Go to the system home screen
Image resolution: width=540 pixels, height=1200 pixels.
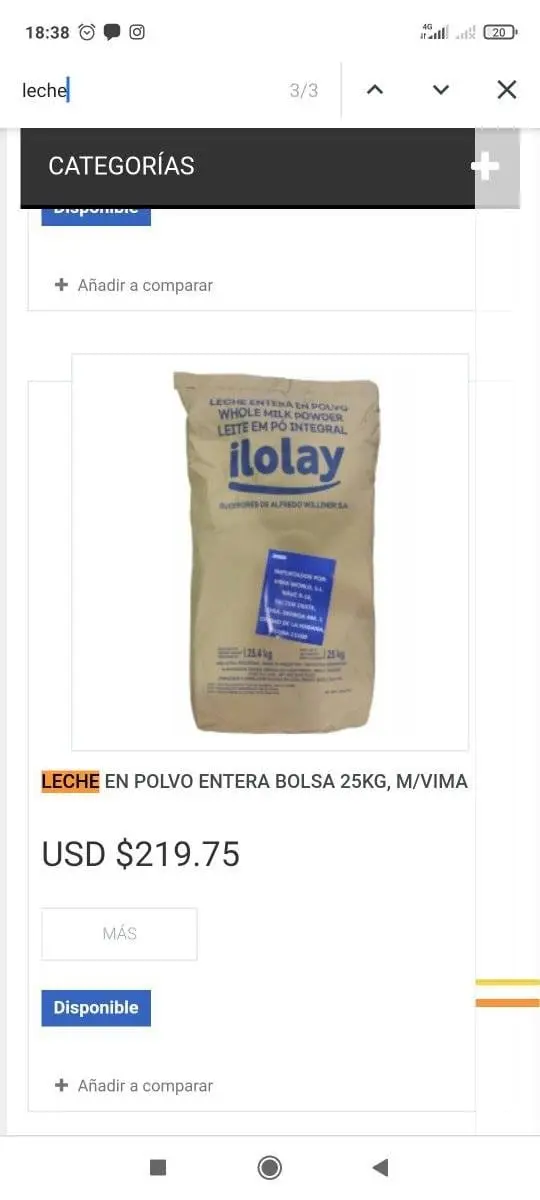pyautogui.click(x=269, y=1167)
